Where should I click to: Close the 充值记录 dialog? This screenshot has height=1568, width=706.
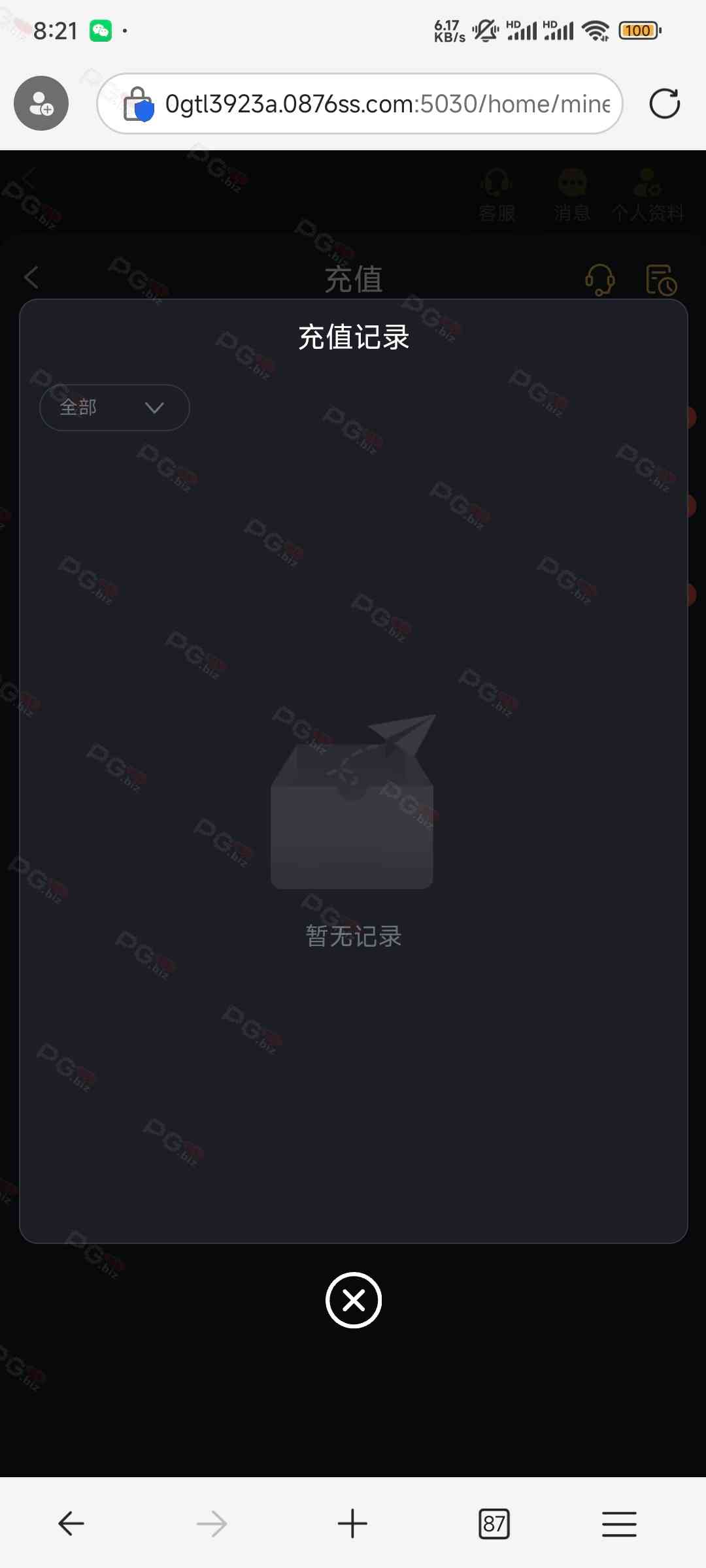coord(353,1300)
